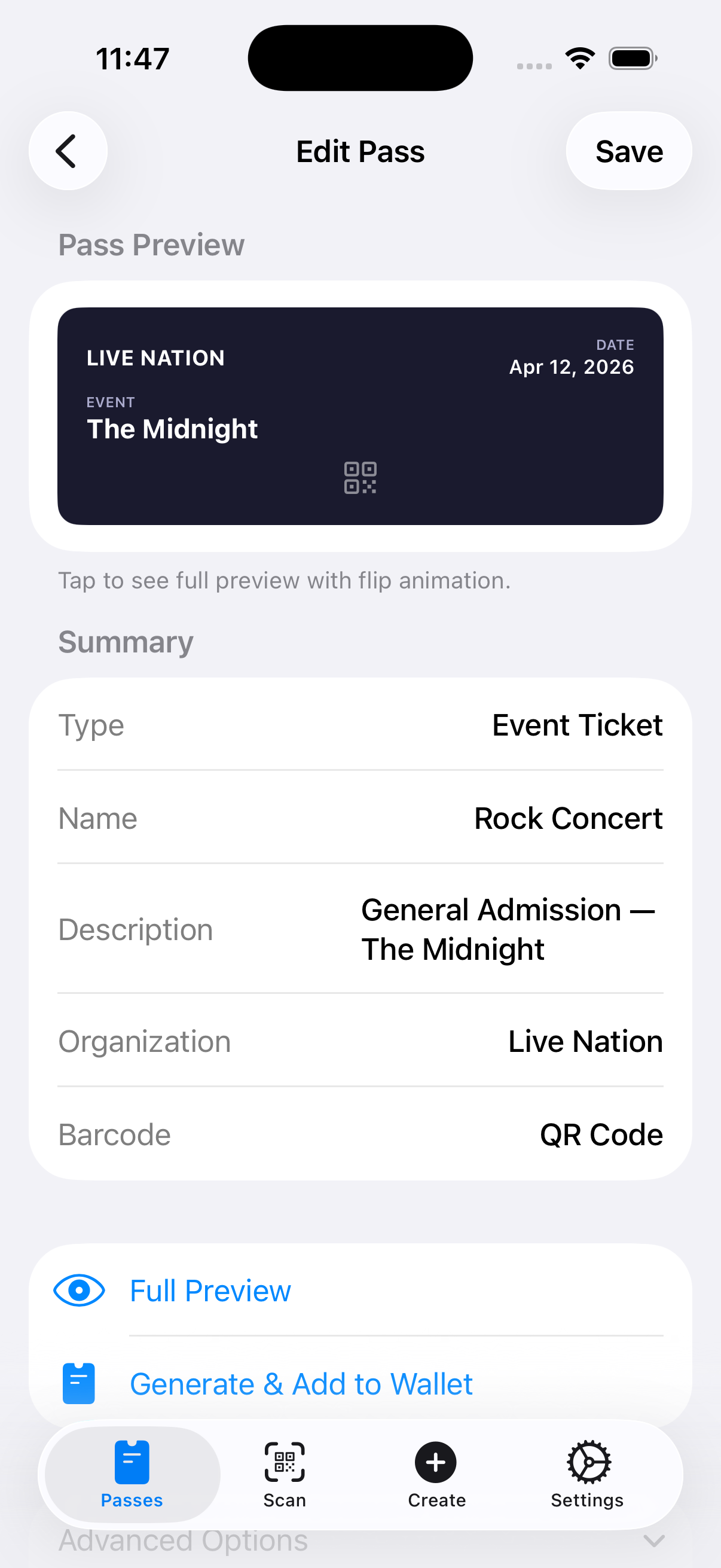Expand the Advanced Options section
The image size is (721, 1568).
pyautogui.click(x=360, y=1540)
